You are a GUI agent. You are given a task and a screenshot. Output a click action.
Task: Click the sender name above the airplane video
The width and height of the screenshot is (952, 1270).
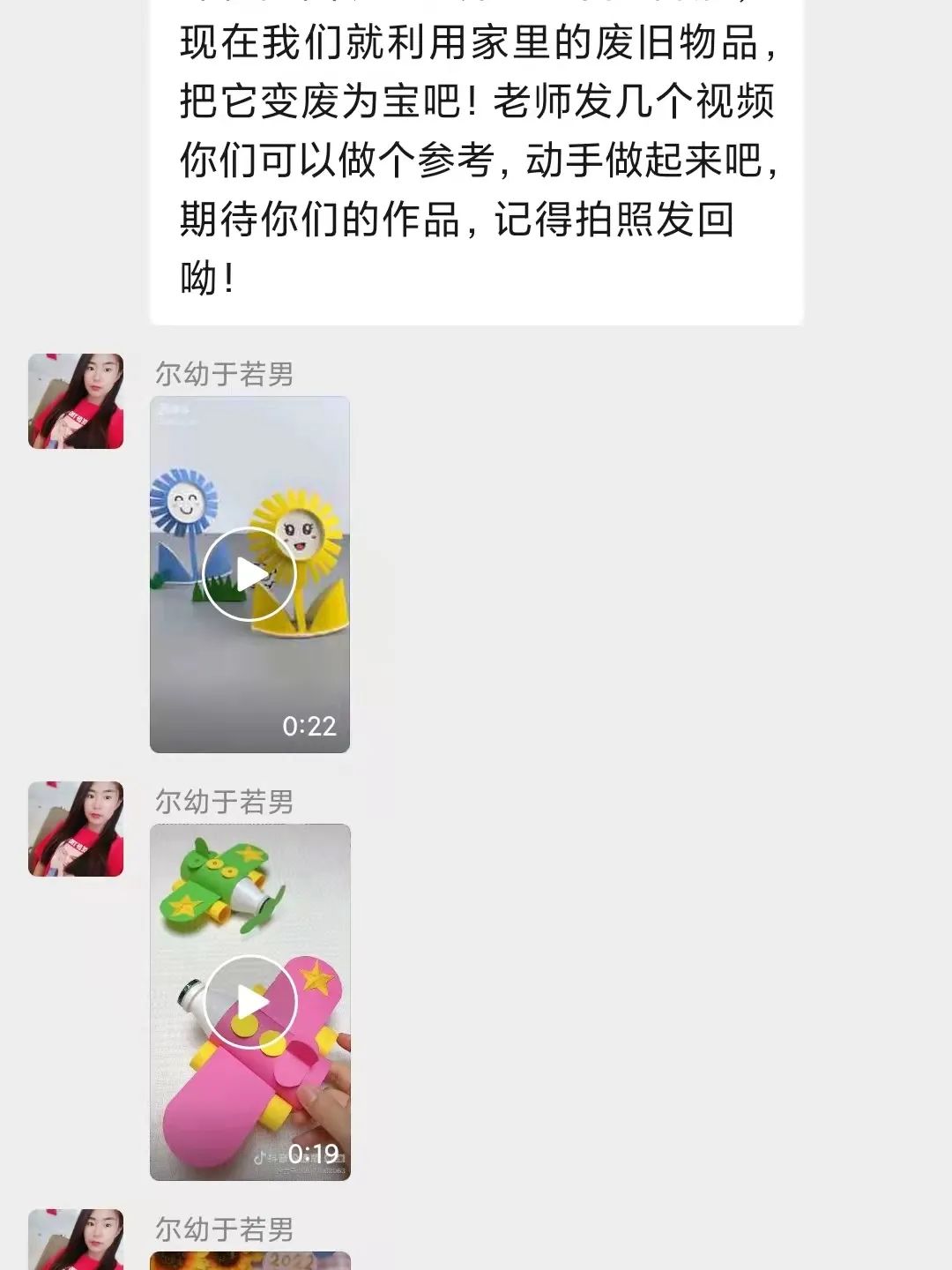[x=222, y=802]
